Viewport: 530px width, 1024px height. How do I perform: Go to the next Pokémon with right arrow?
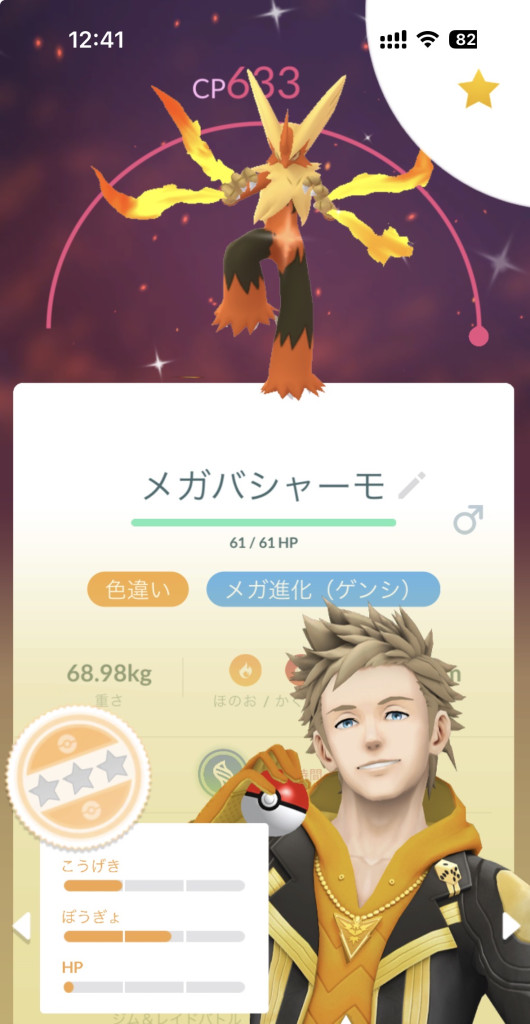point(510,926)
